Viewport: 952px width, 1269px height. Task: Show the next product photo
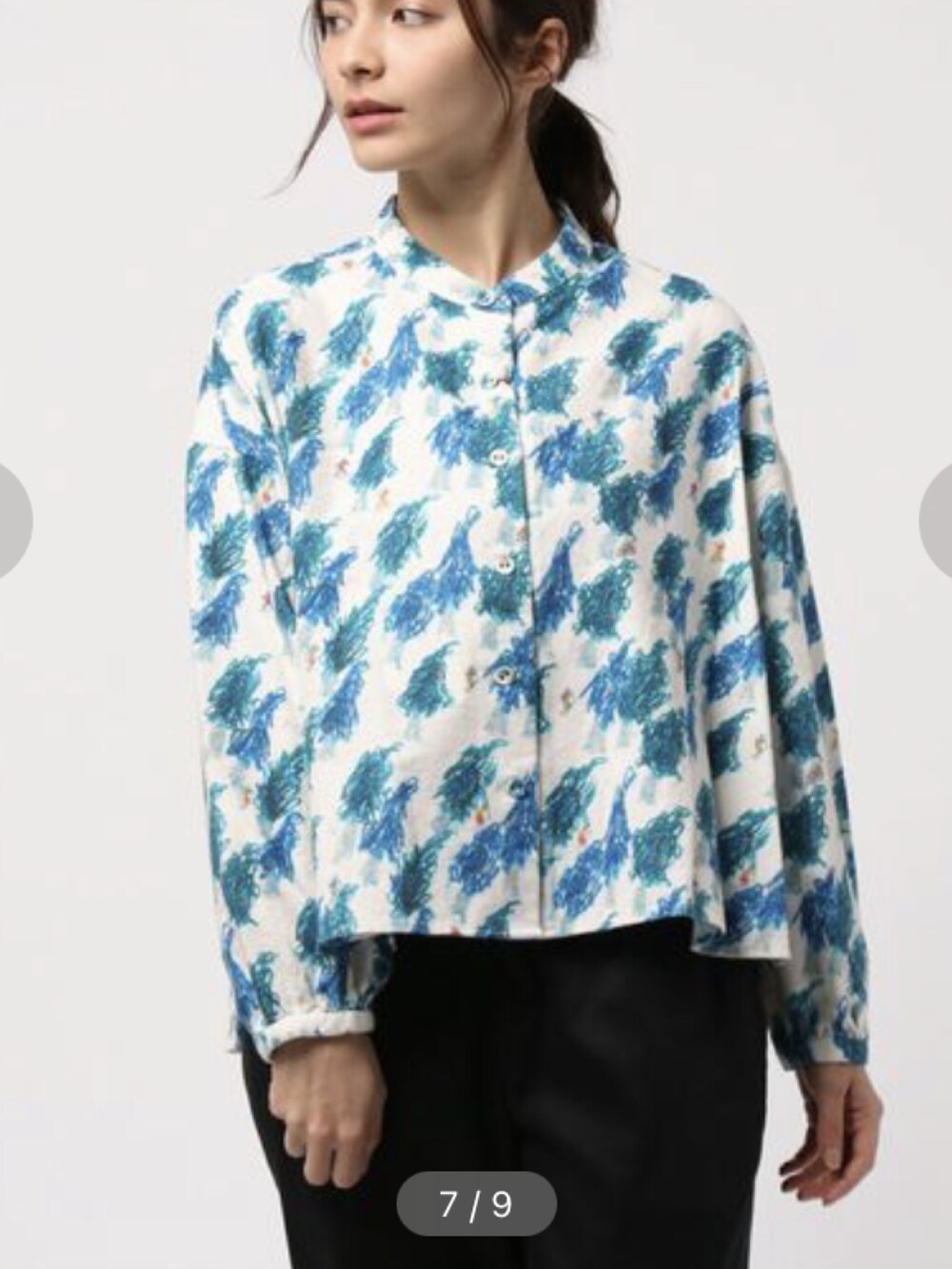click(x=939, y=520)
